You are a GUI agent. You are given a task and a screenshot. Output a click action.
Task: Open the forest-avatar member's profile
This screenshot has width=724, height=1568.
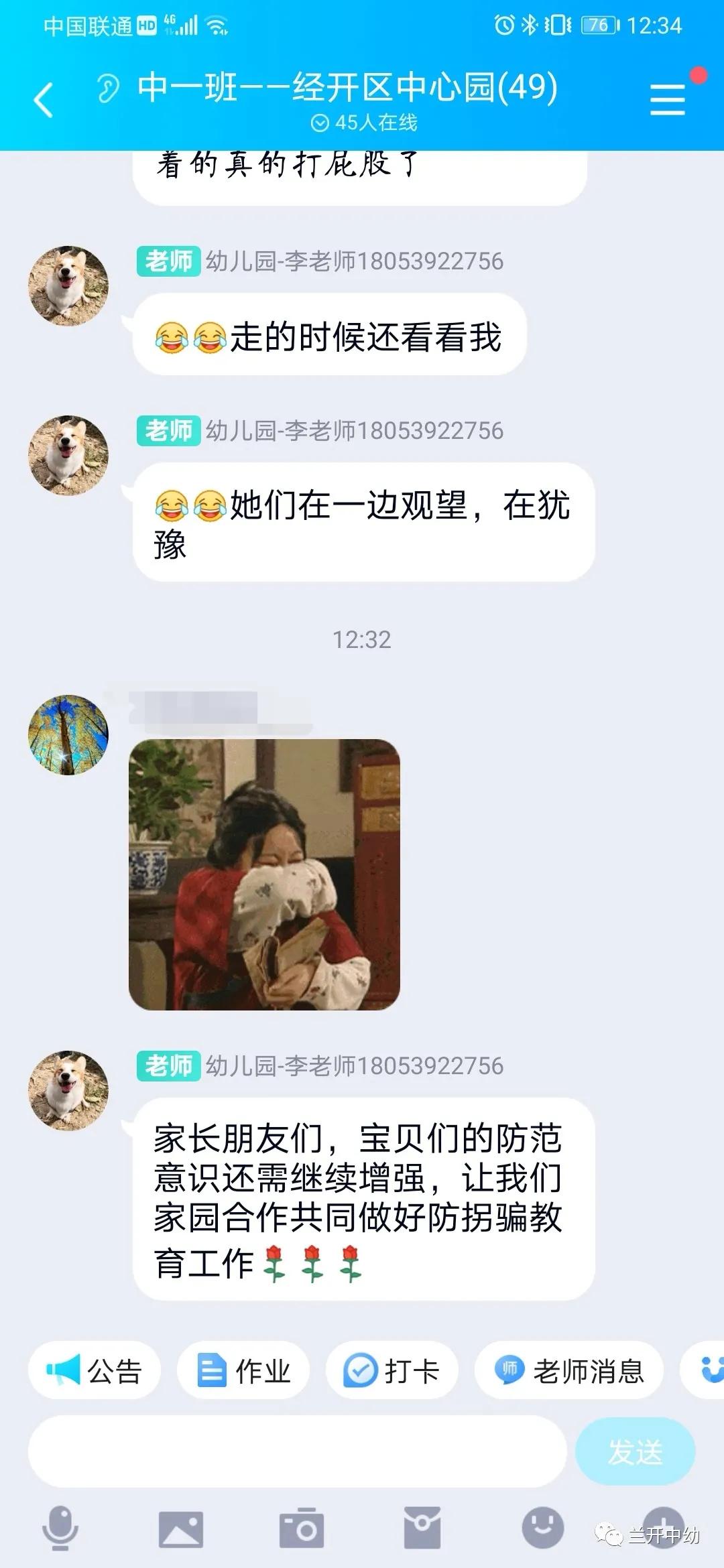pos(68,735)
